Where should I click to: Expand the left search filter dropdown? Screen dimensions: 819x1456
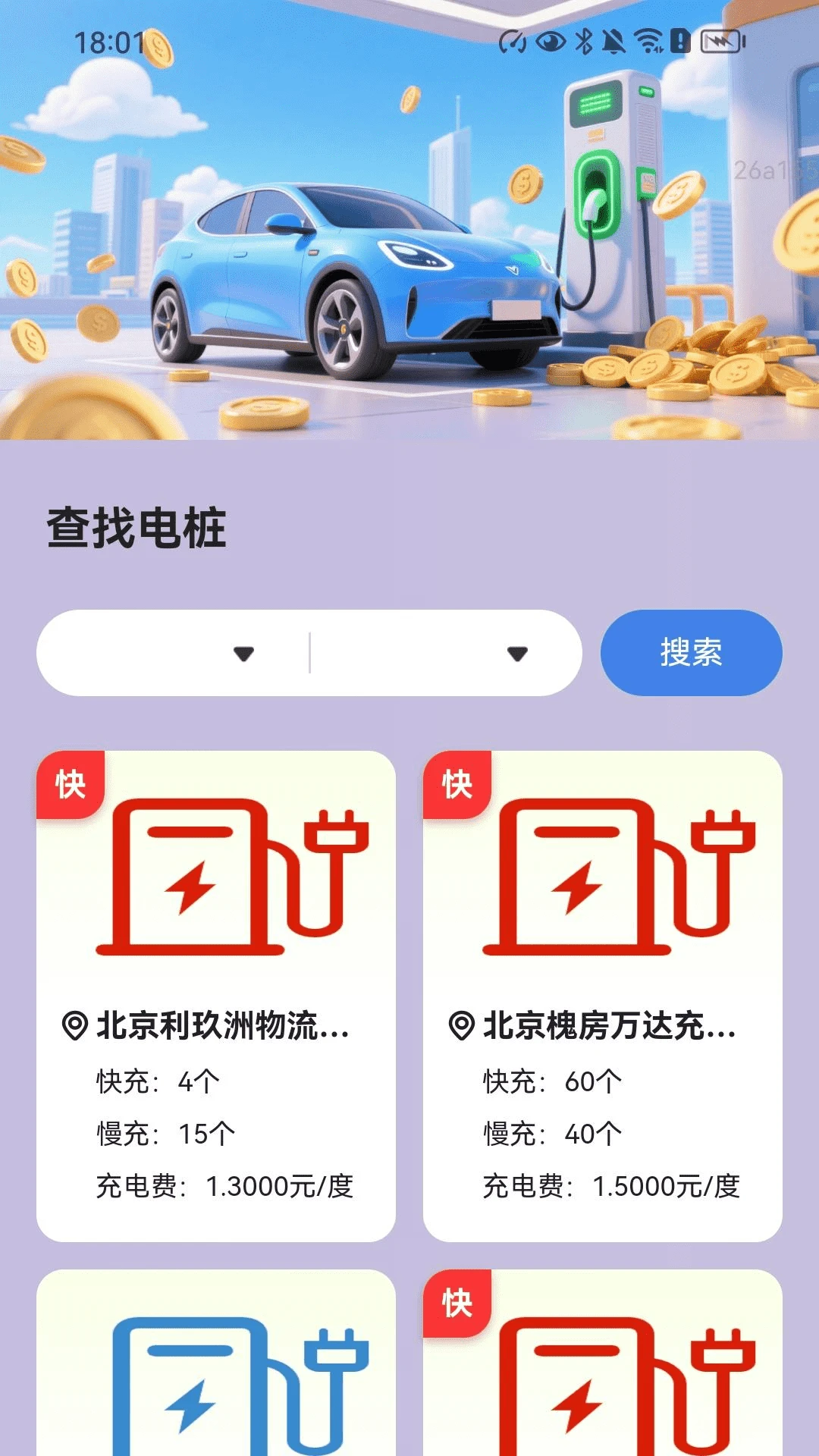click(244, 653)
